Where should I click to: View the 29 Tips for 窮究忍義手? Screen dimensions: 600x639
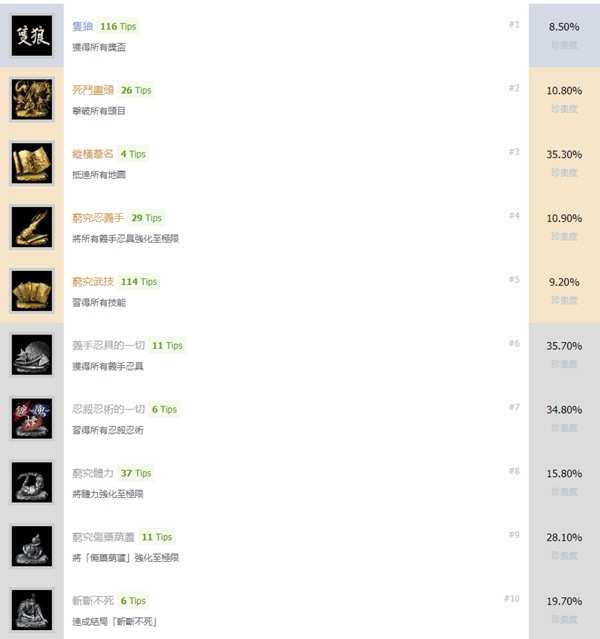pos(146,218)
